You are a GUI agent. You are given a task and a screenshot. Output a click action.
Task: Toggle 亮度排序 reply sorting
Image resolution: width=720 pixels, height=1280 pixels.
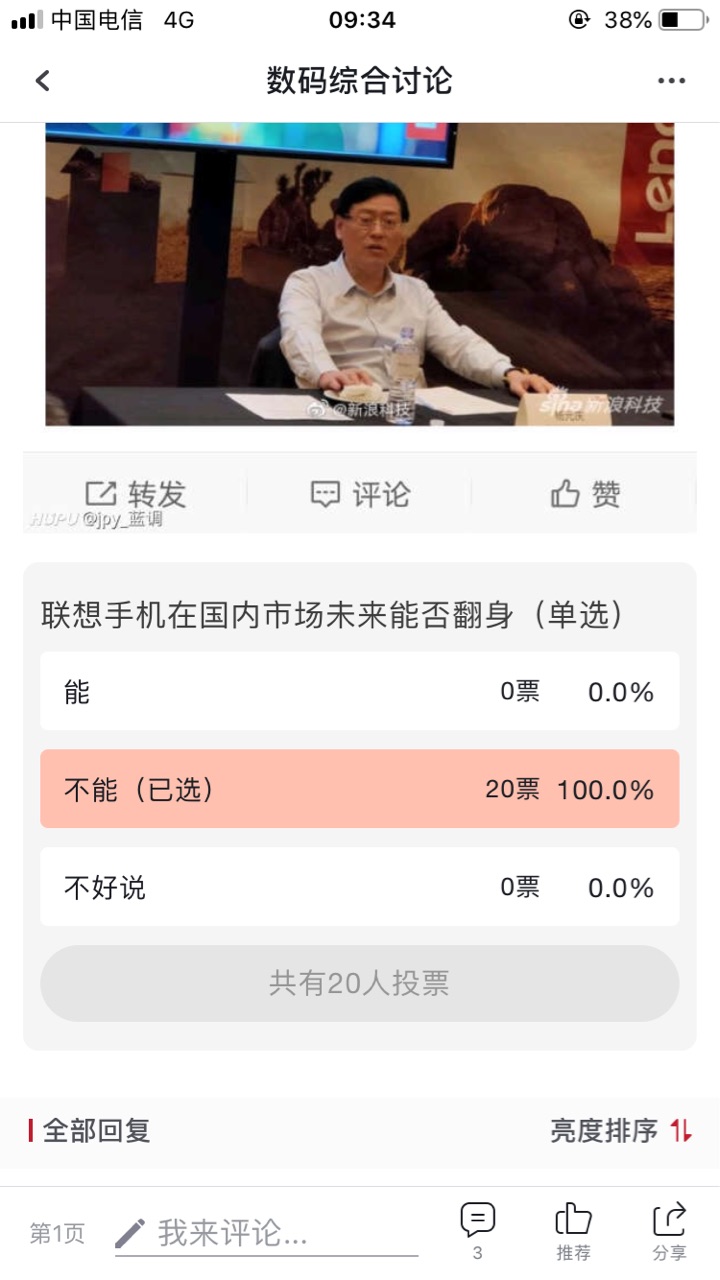(621, 1131)
